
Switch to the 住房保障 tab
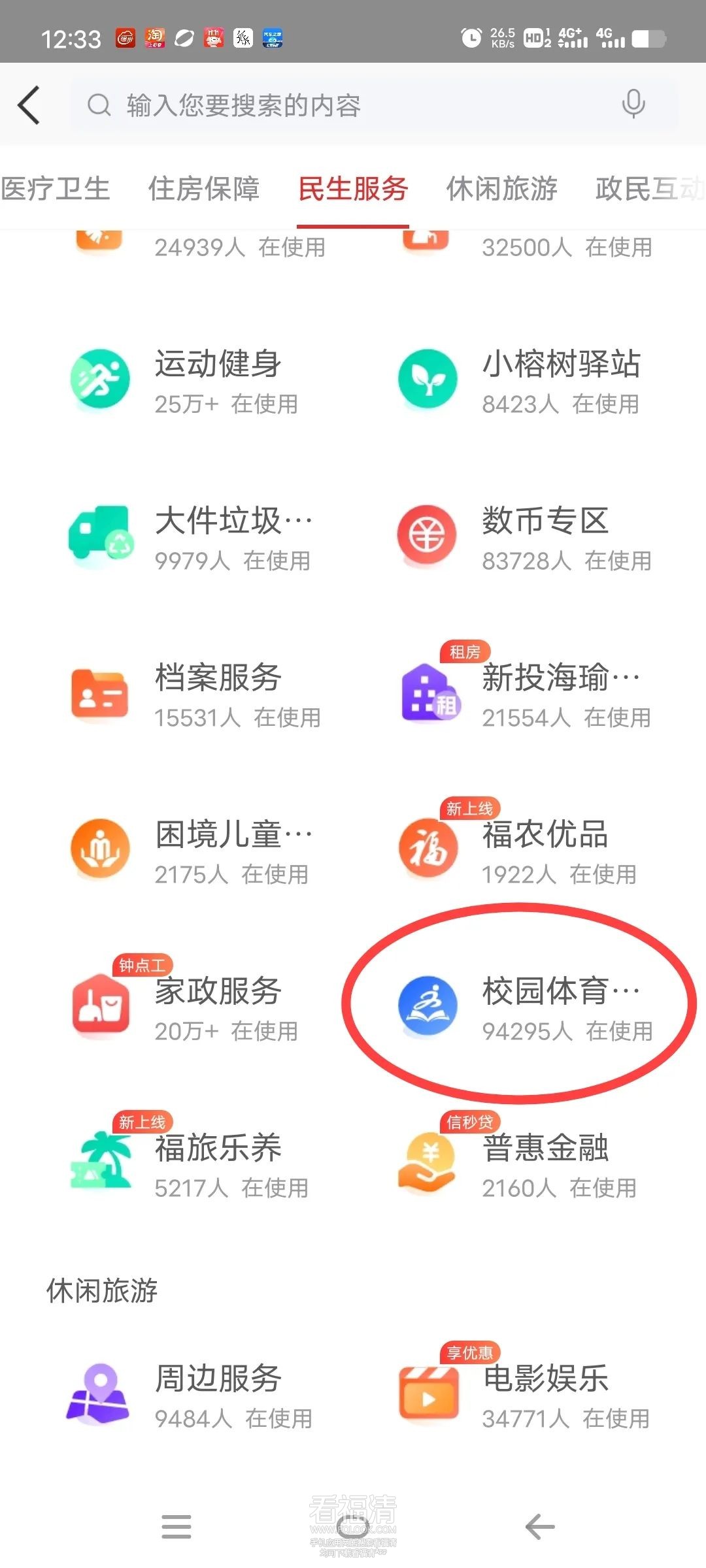[x=204, y=189]
